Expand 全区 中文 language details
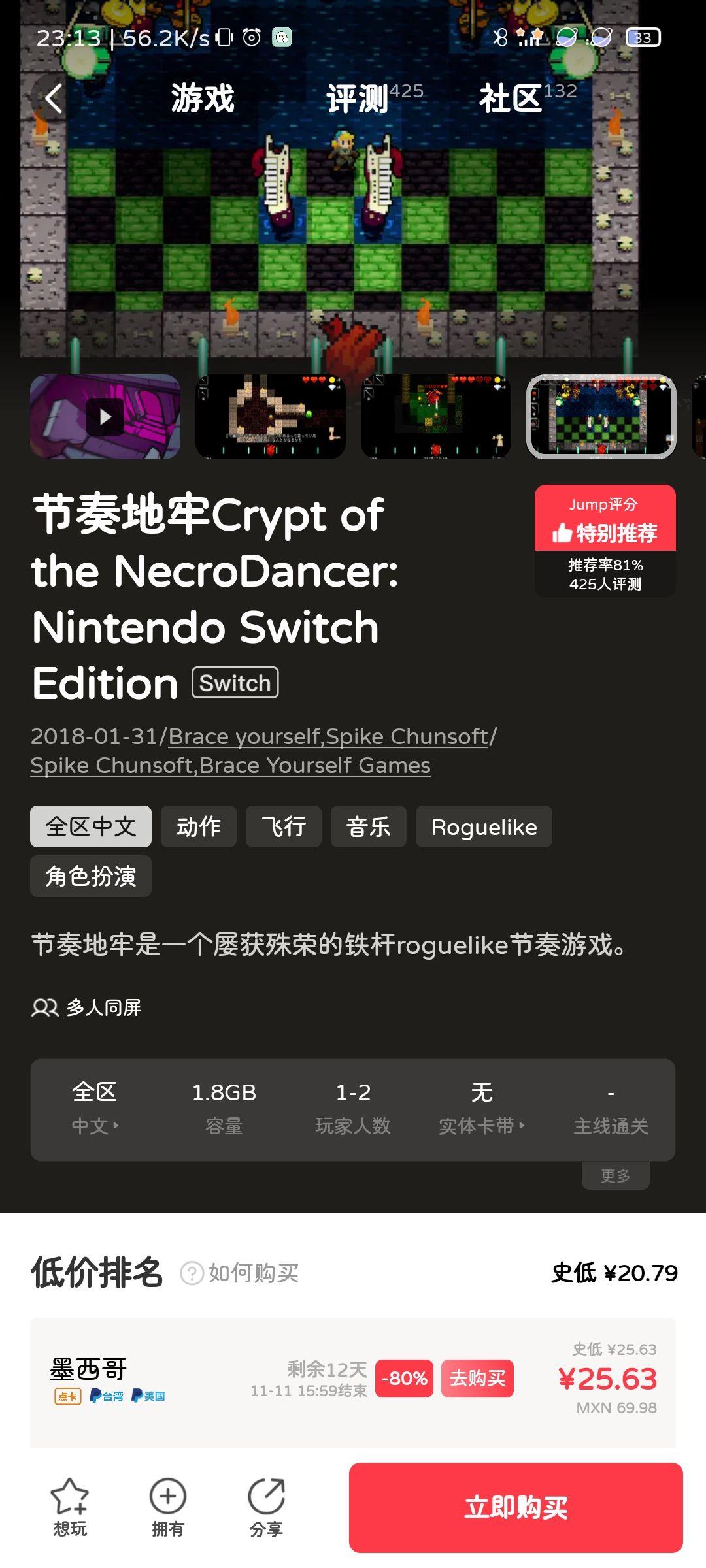 [x=95, y=1109]
